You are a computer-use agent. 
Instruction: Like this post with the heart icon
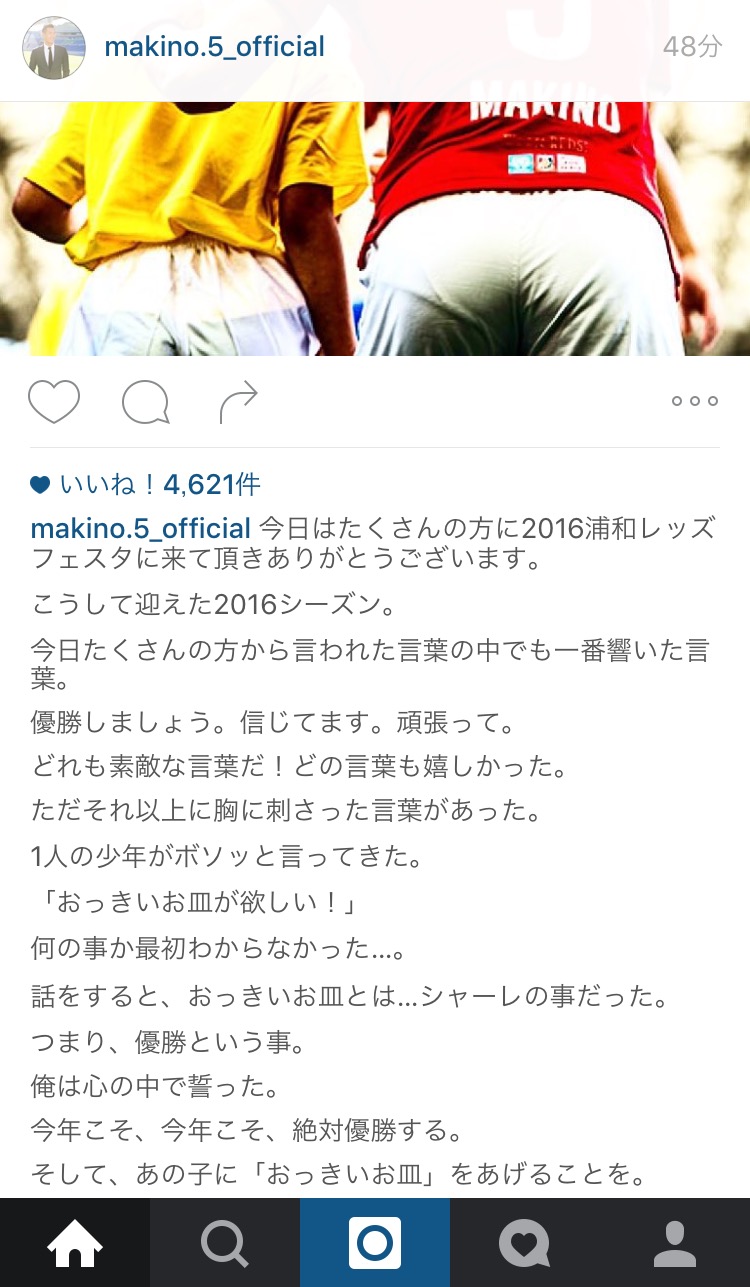coord(54,402)
